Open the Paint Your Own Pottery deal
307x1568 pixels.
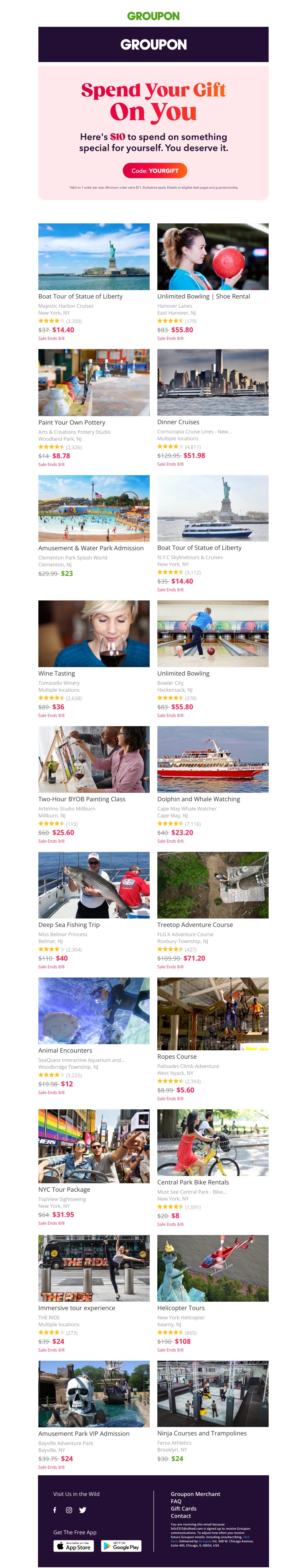94,382
